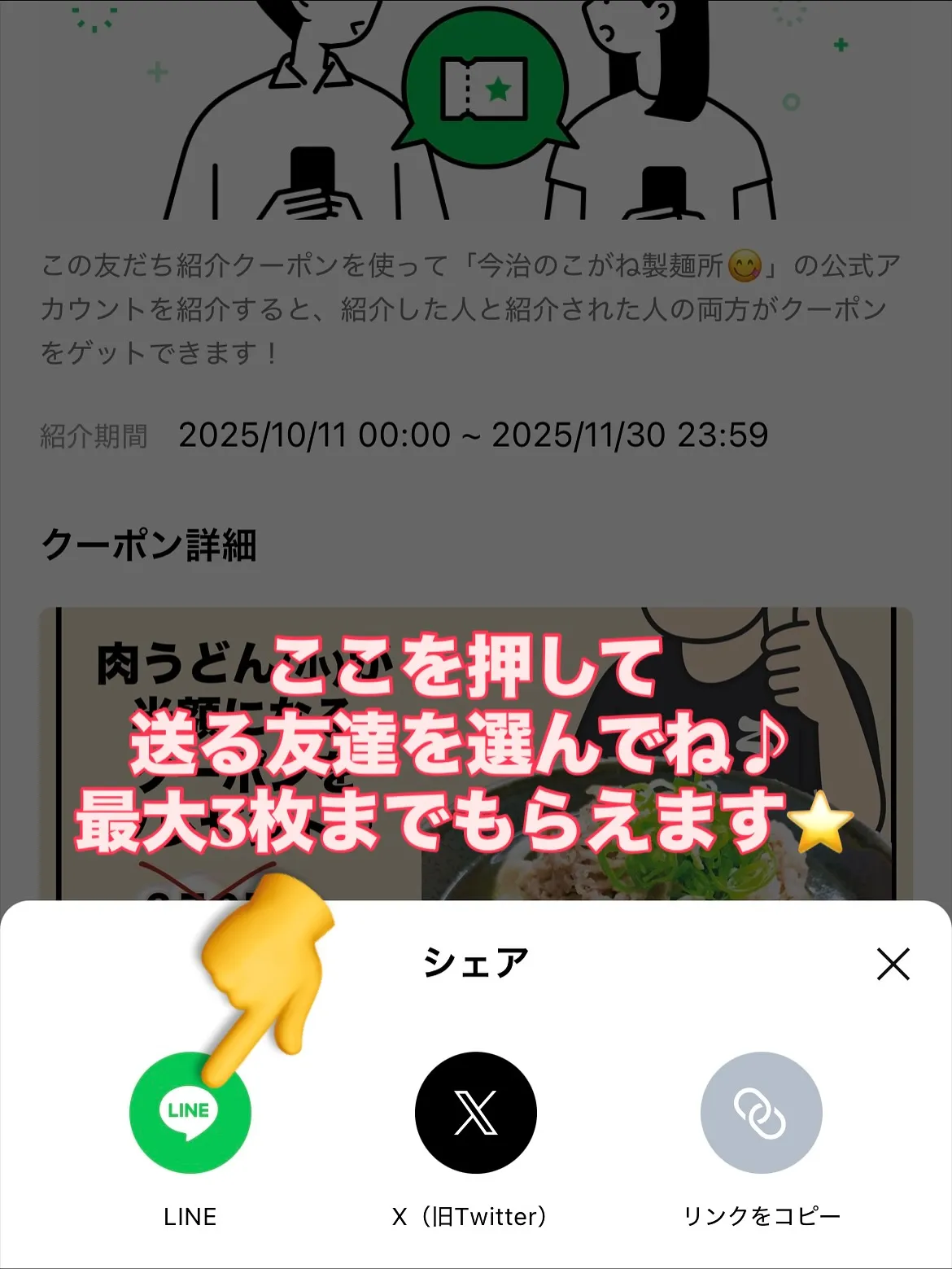Close the share sheet

pyautogui.click(x=893, y=965)
